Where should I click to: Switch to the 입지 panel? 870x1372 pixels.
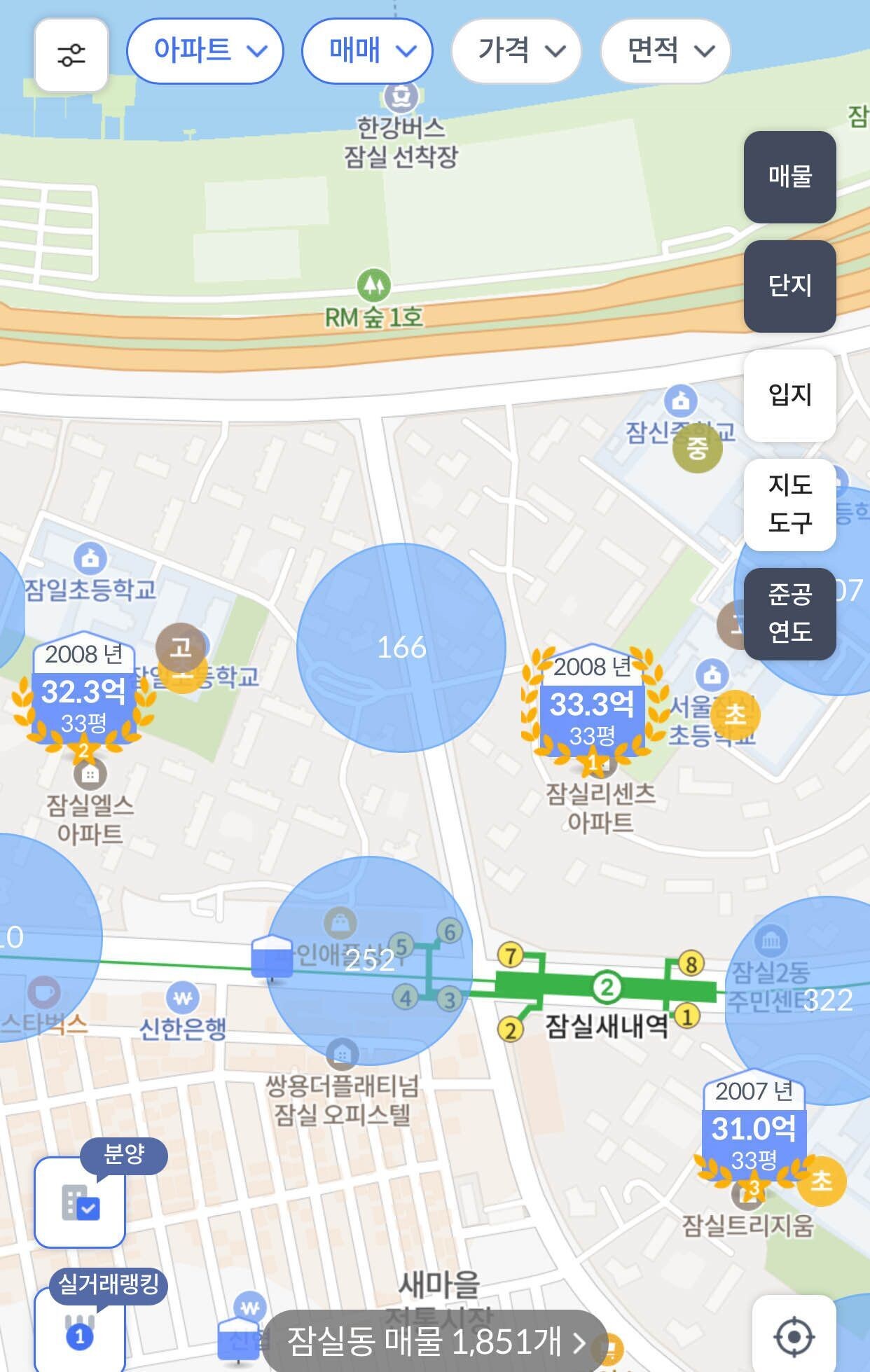(x=789, y=394)
